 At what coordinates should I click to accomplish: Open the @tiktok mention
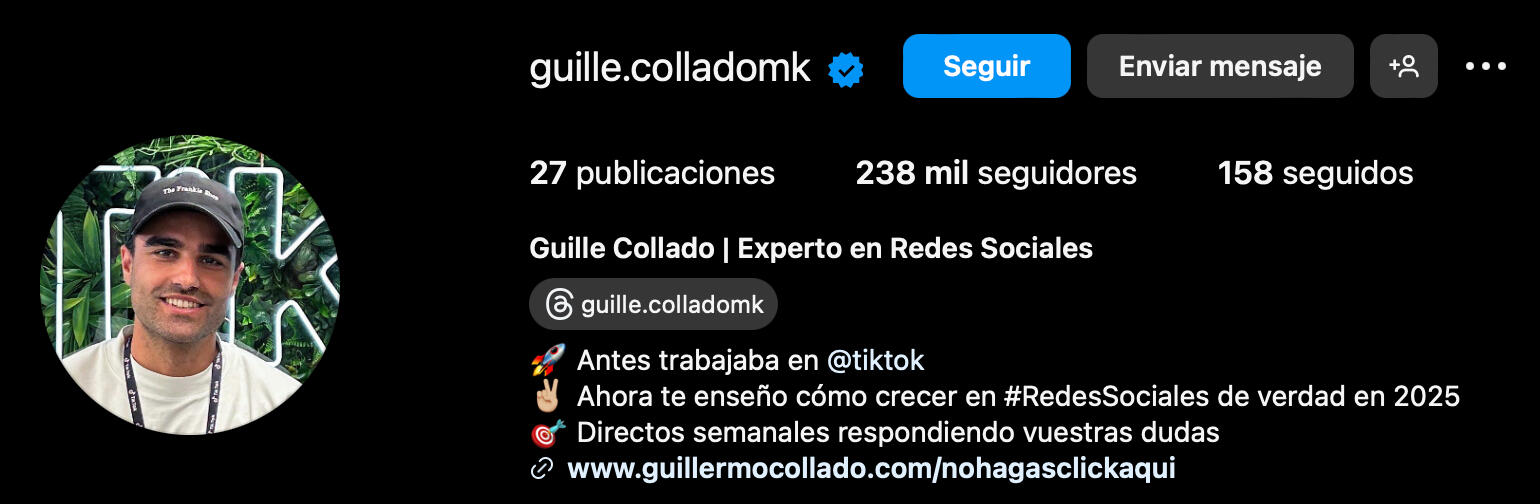point(875,360)
